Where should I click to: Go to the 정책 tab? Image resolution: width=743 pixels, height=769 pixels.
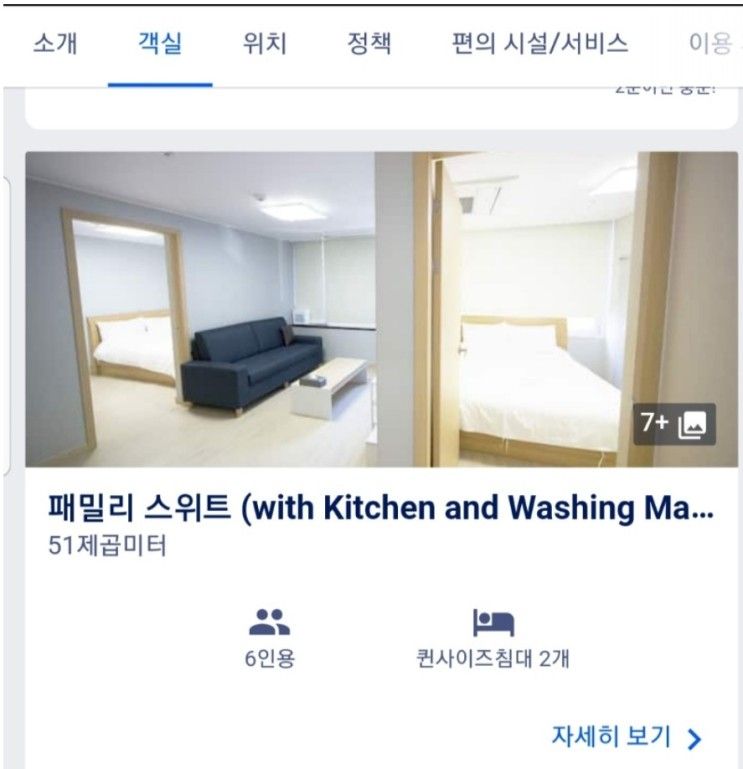tap(369, 44)
